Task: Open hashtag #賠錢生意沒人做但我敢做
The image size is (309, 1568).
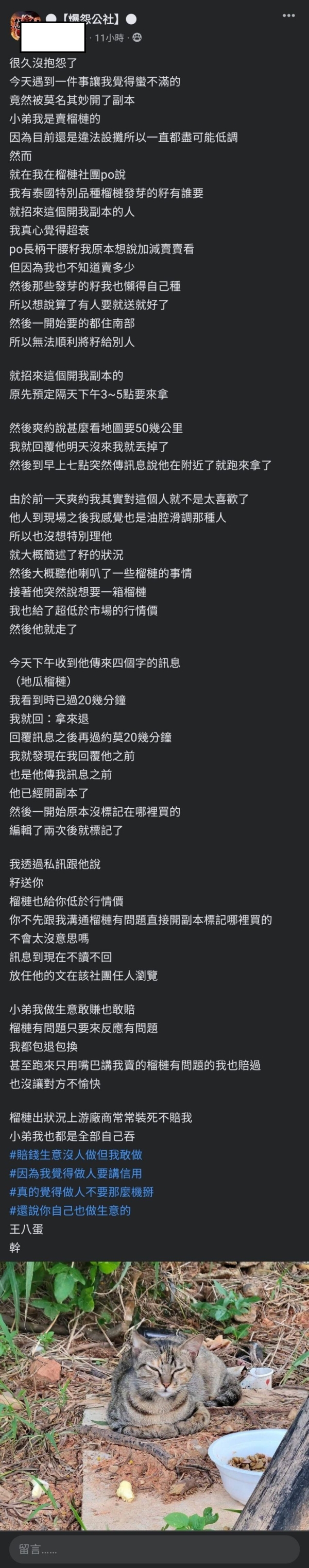Action: pos(76,1155)
